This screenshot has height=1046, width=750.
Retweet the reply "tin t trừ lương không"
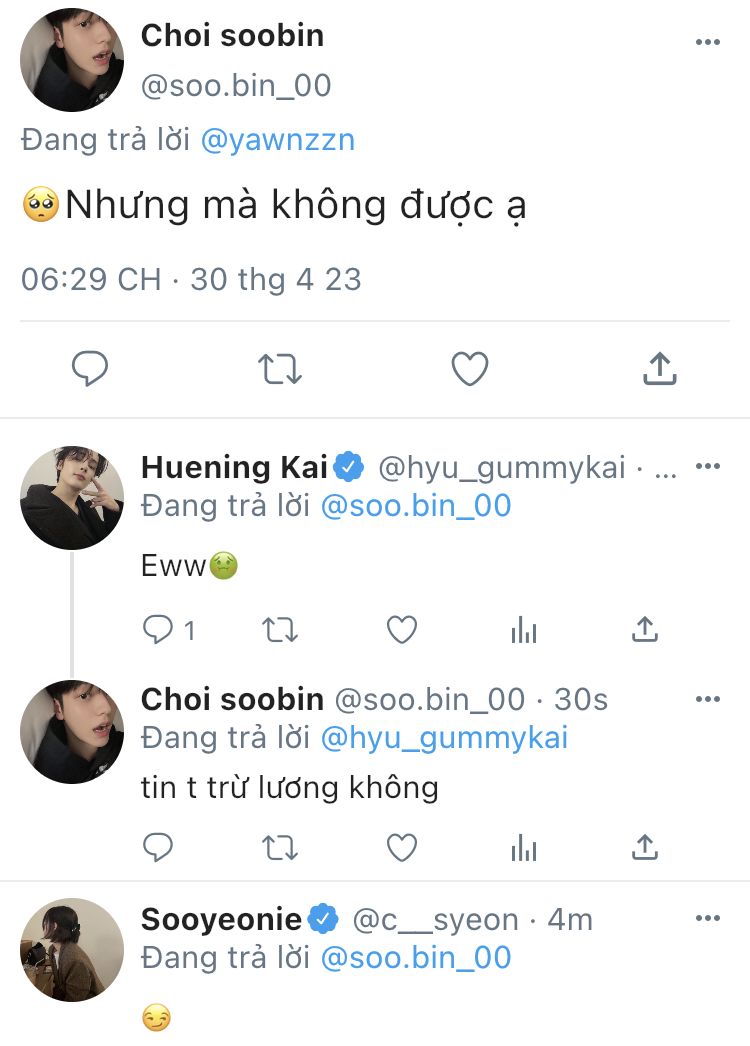[x=280, y=848]
